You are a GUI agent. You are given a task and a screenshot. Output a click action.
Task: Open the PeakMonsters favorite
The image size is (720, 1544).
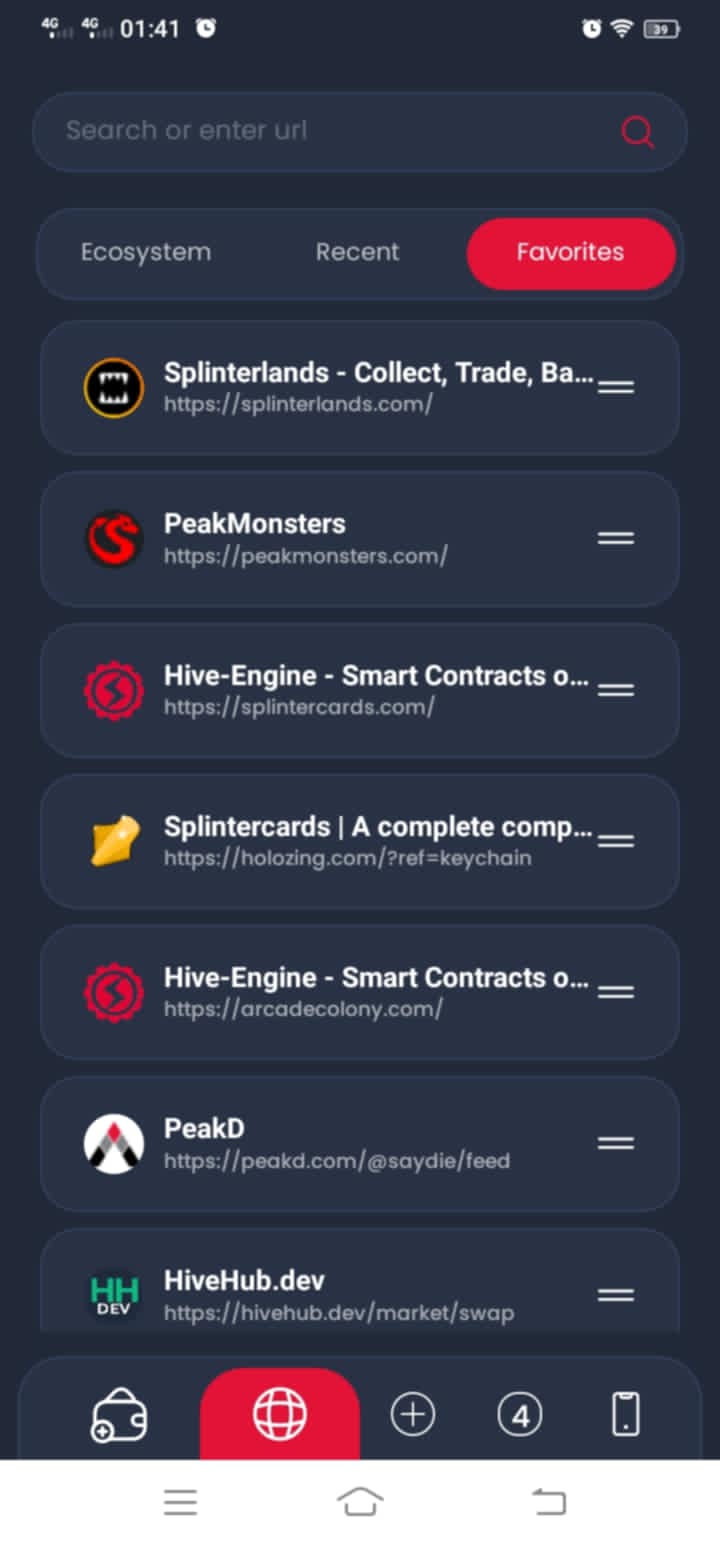click(360, 538)
